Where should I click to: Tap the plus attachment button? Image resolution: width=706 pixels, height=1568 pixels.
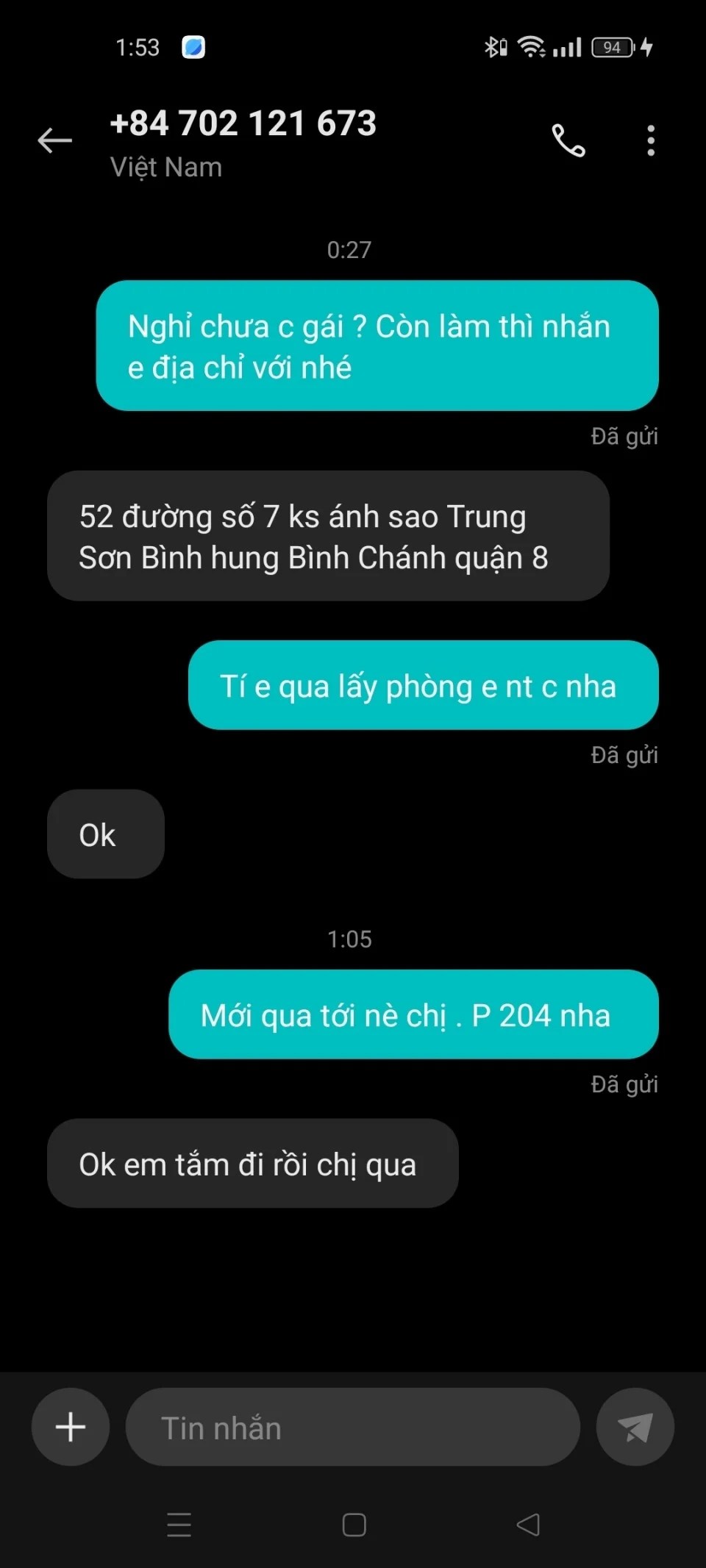coord(71,1427)
